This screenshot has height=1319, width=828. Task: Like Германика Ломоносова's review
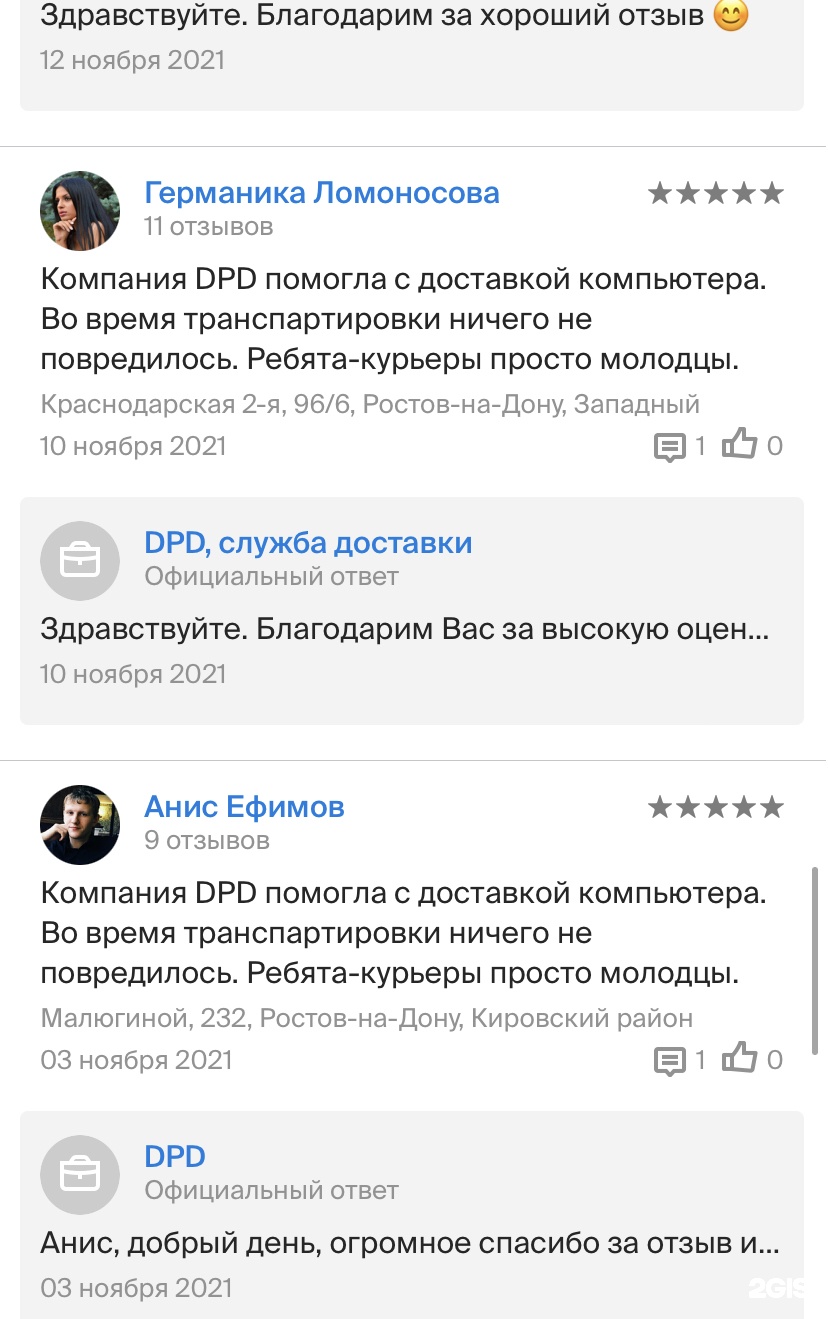[x=740, y=444]
